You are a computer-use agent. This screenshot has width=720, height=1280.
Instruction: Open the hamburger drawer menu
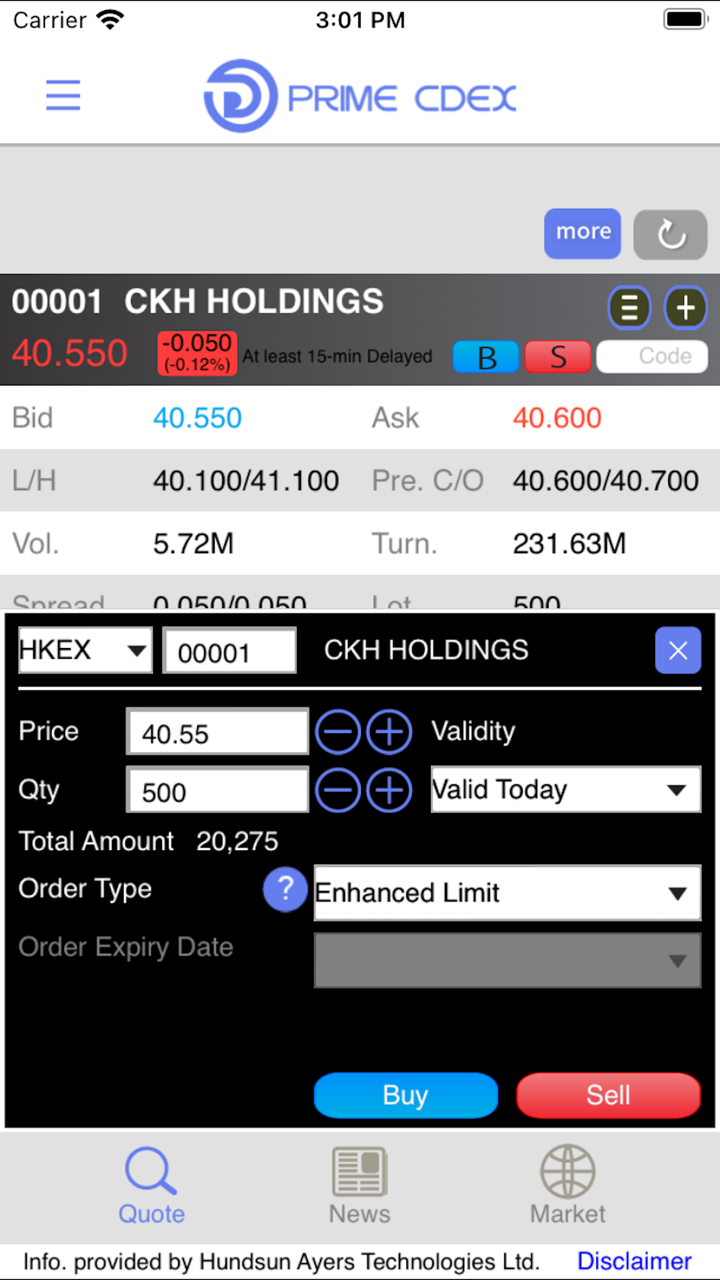(63, 96)
